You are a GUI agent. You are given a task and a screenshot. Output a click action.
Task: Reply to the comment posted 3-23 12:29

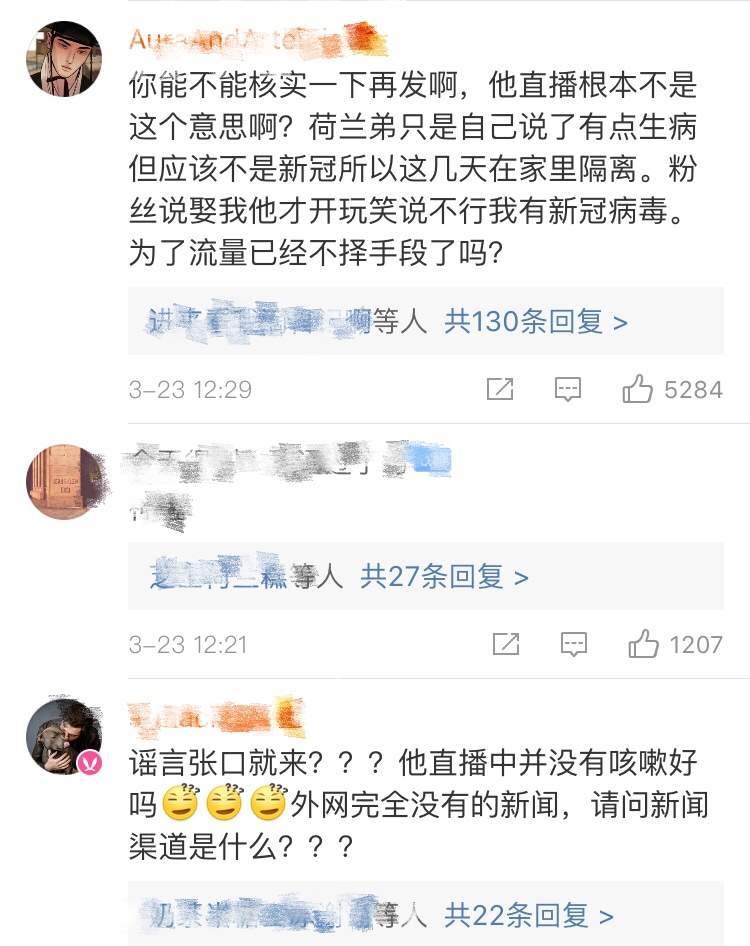click(x=568, y=389)
